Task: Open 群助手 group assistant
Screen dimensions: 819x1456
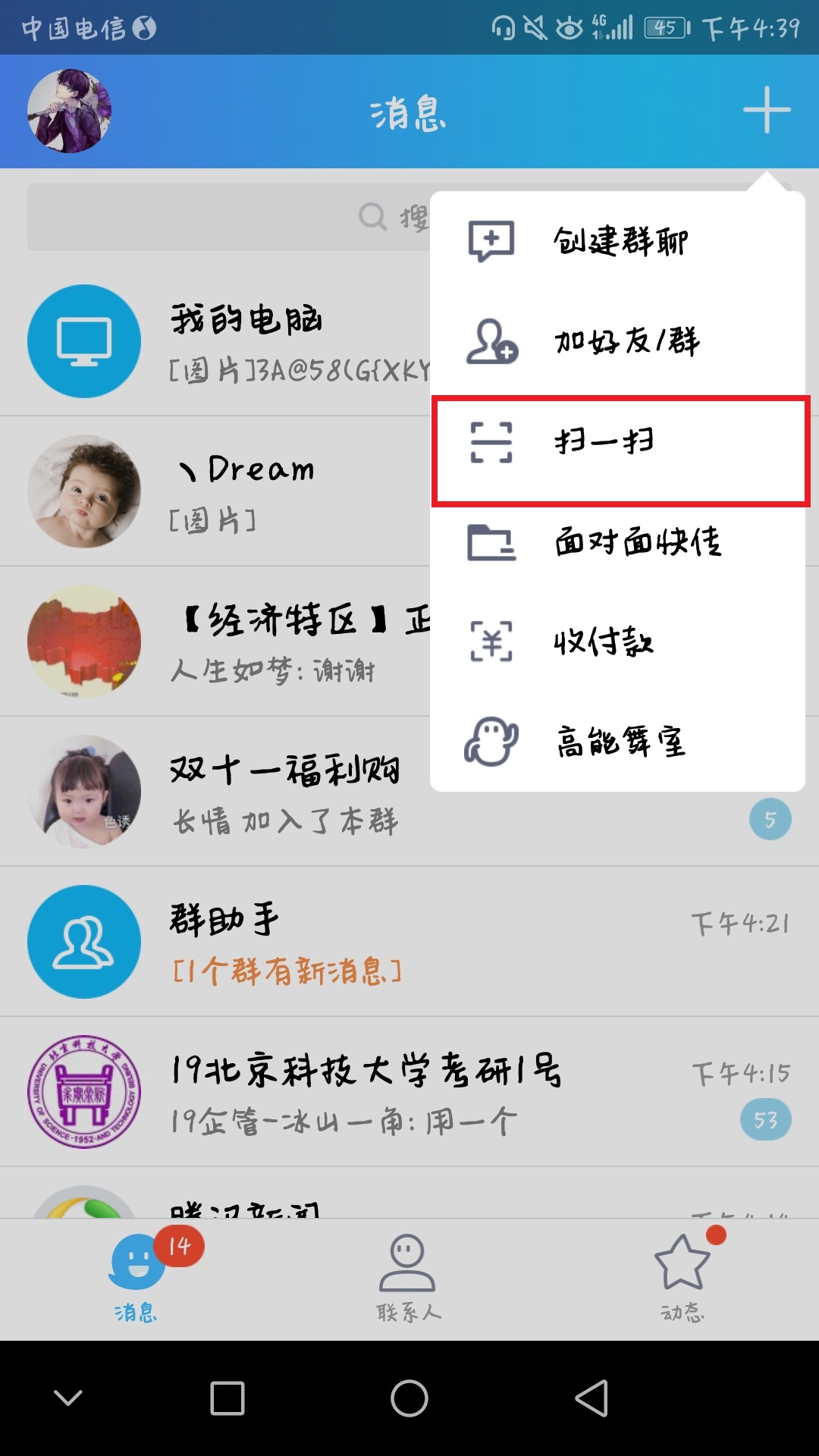Action: [409, 942]
